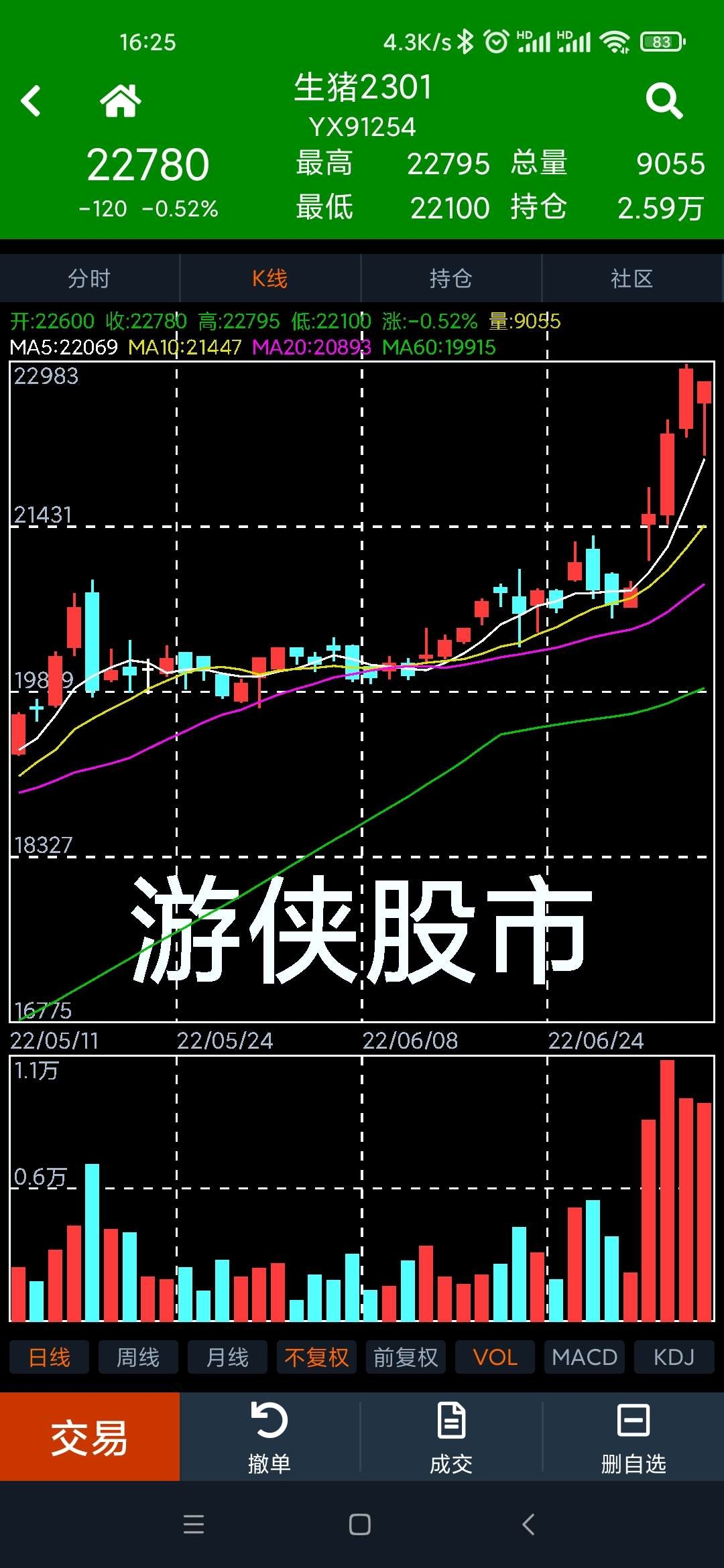This screenshot has height=1568, width=724.
Task: Choose the 前复权 option
Action: pyautogui.click(x=406, y=1357)
